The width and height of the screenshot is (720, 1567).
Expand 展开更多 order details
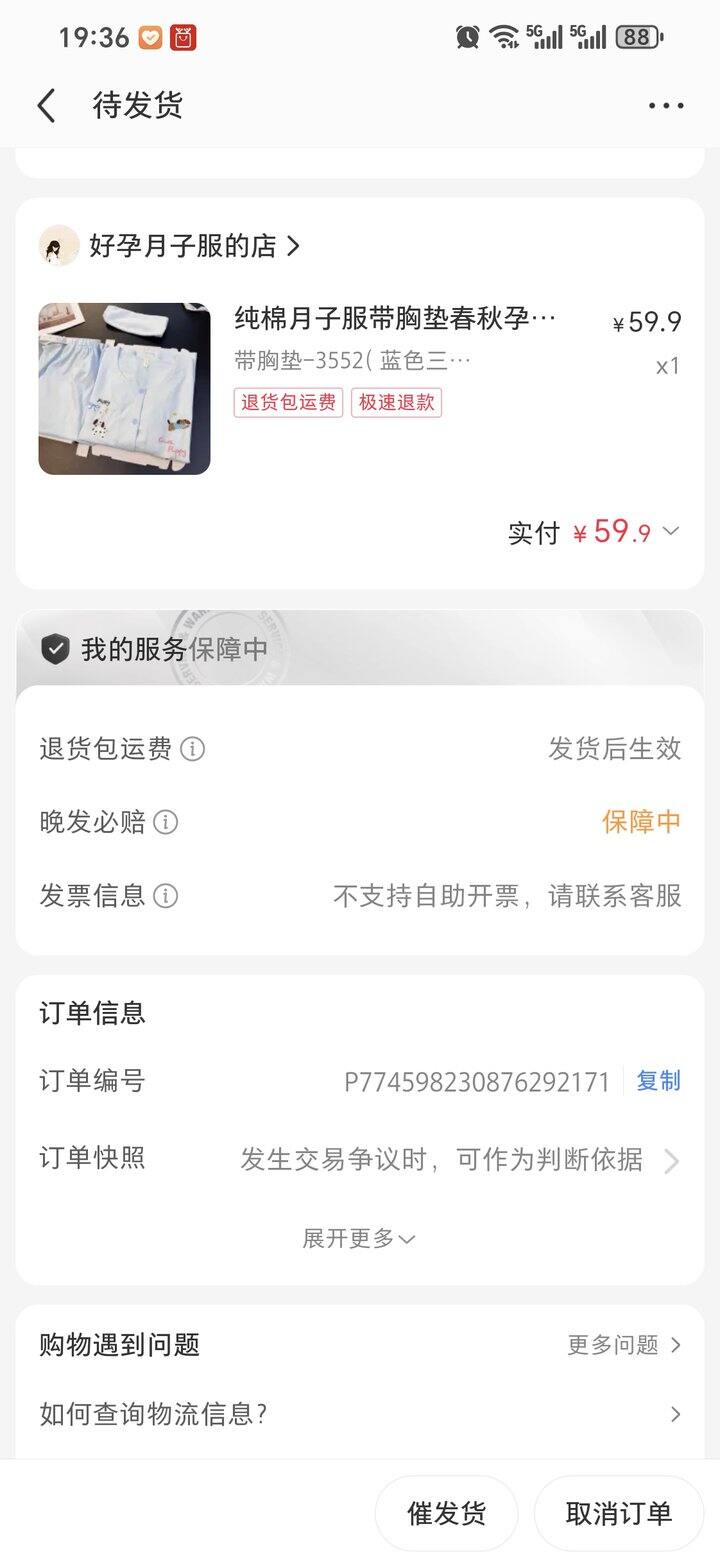[x=359, y=1238]
